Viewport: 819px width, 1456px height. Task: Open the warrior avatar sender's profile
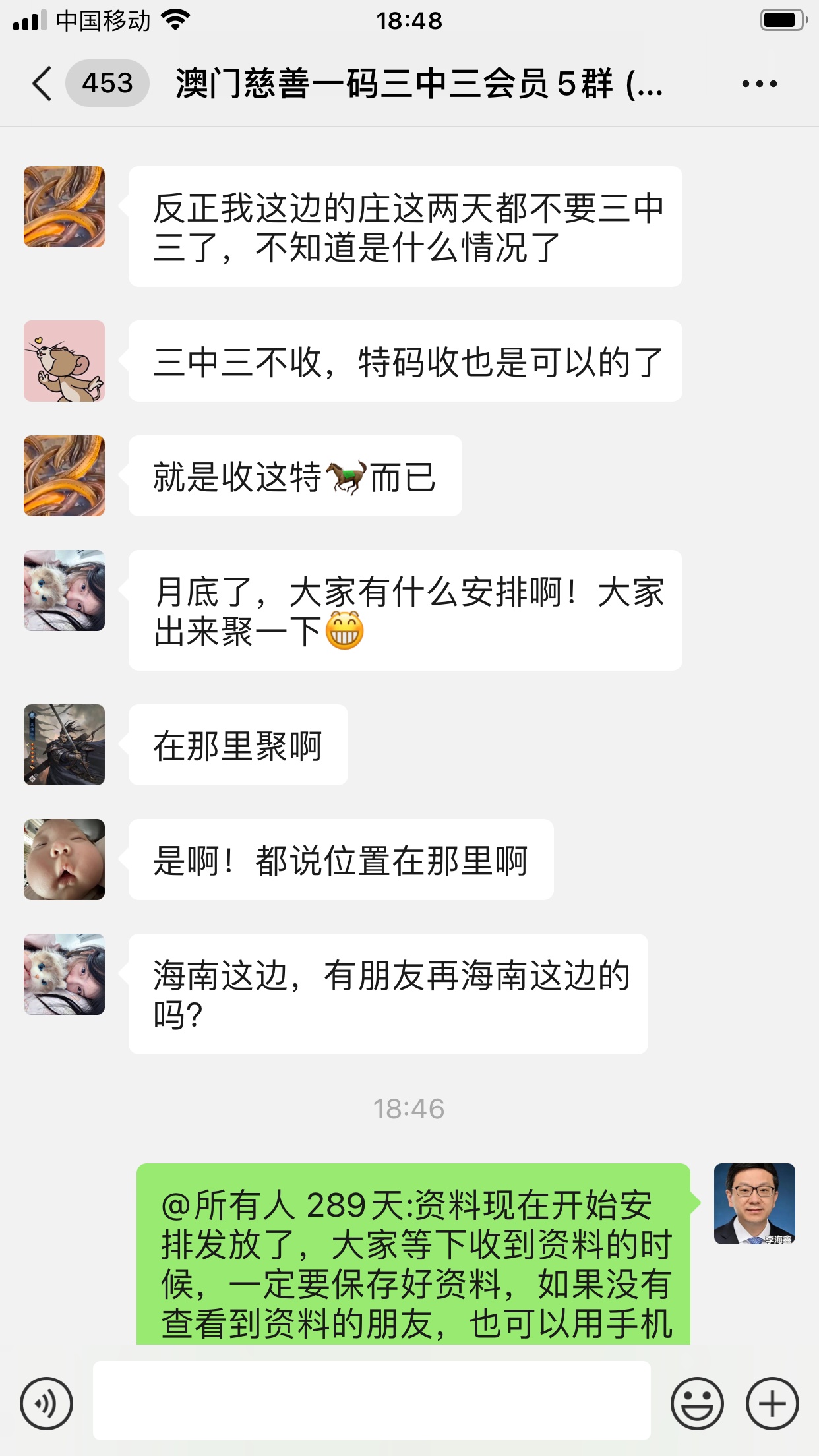[x=64, y=744]
